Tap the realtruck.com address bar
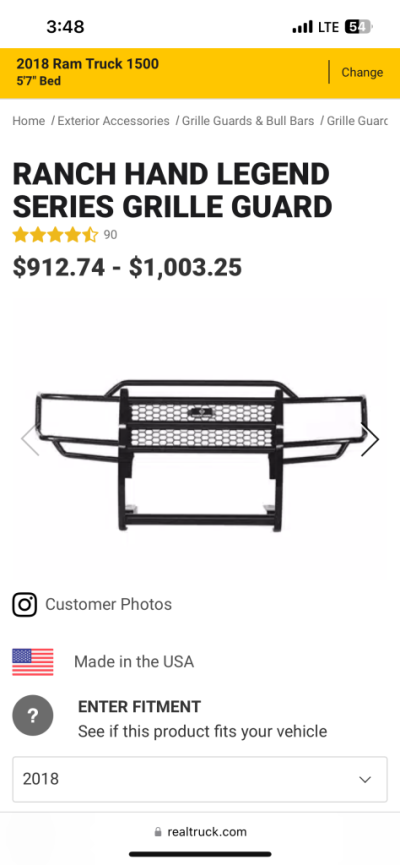Viewport: 400px width, 865px height. click(200, 831)
